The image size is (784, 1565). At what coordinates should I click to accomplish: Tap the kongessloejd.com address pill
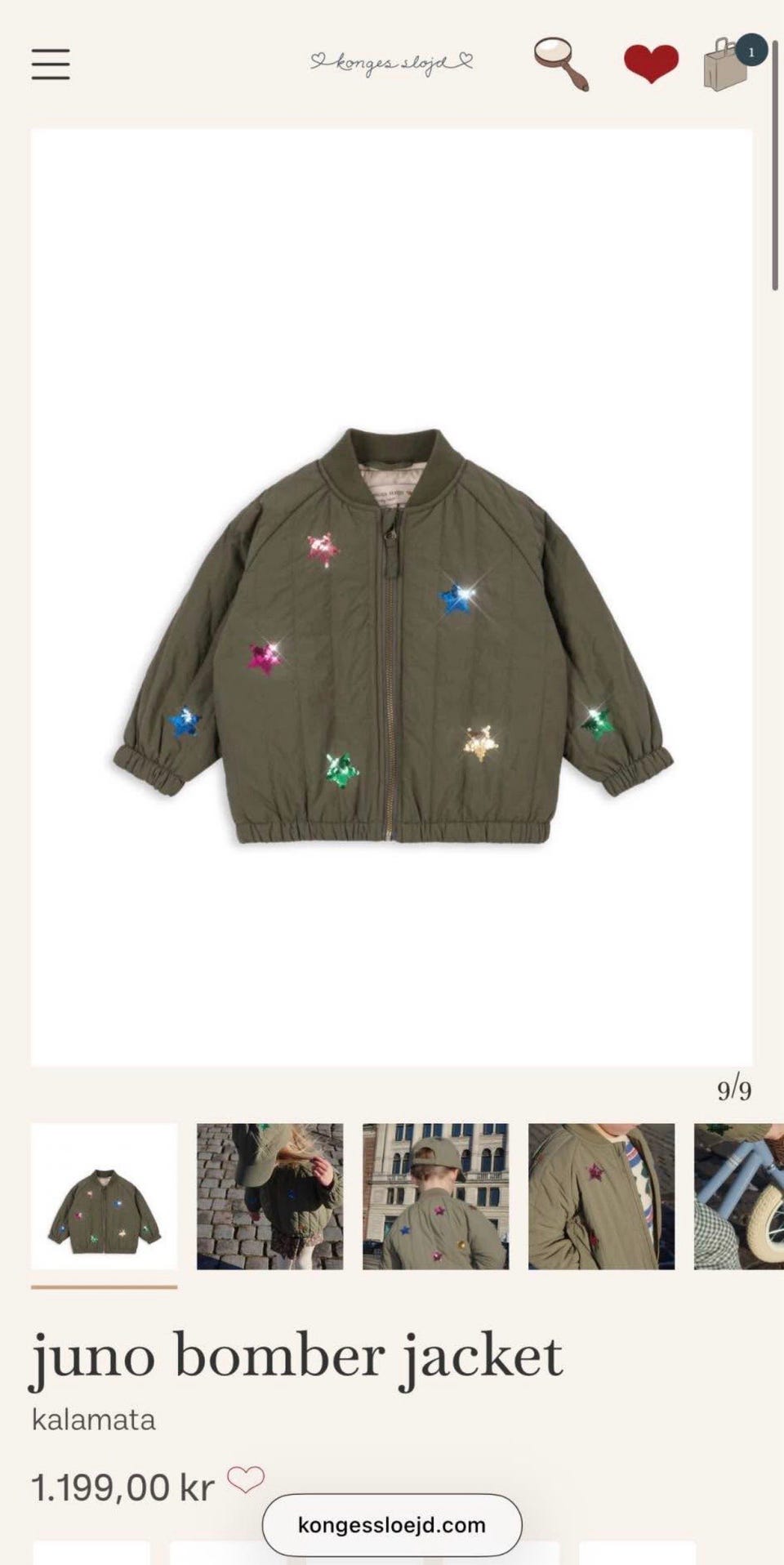click(392, 1525)
